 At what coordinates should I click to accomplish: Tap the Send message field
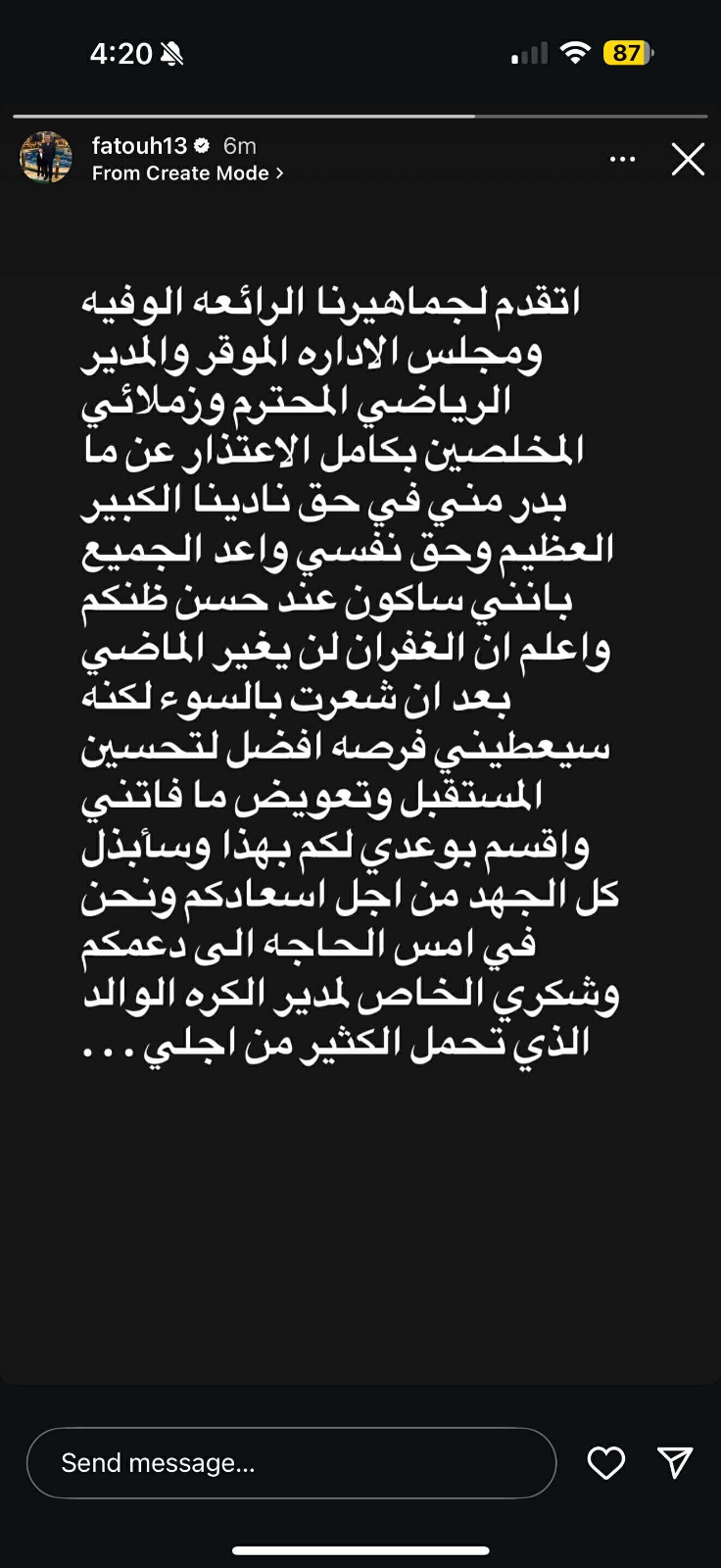(x=291, y=1462)
